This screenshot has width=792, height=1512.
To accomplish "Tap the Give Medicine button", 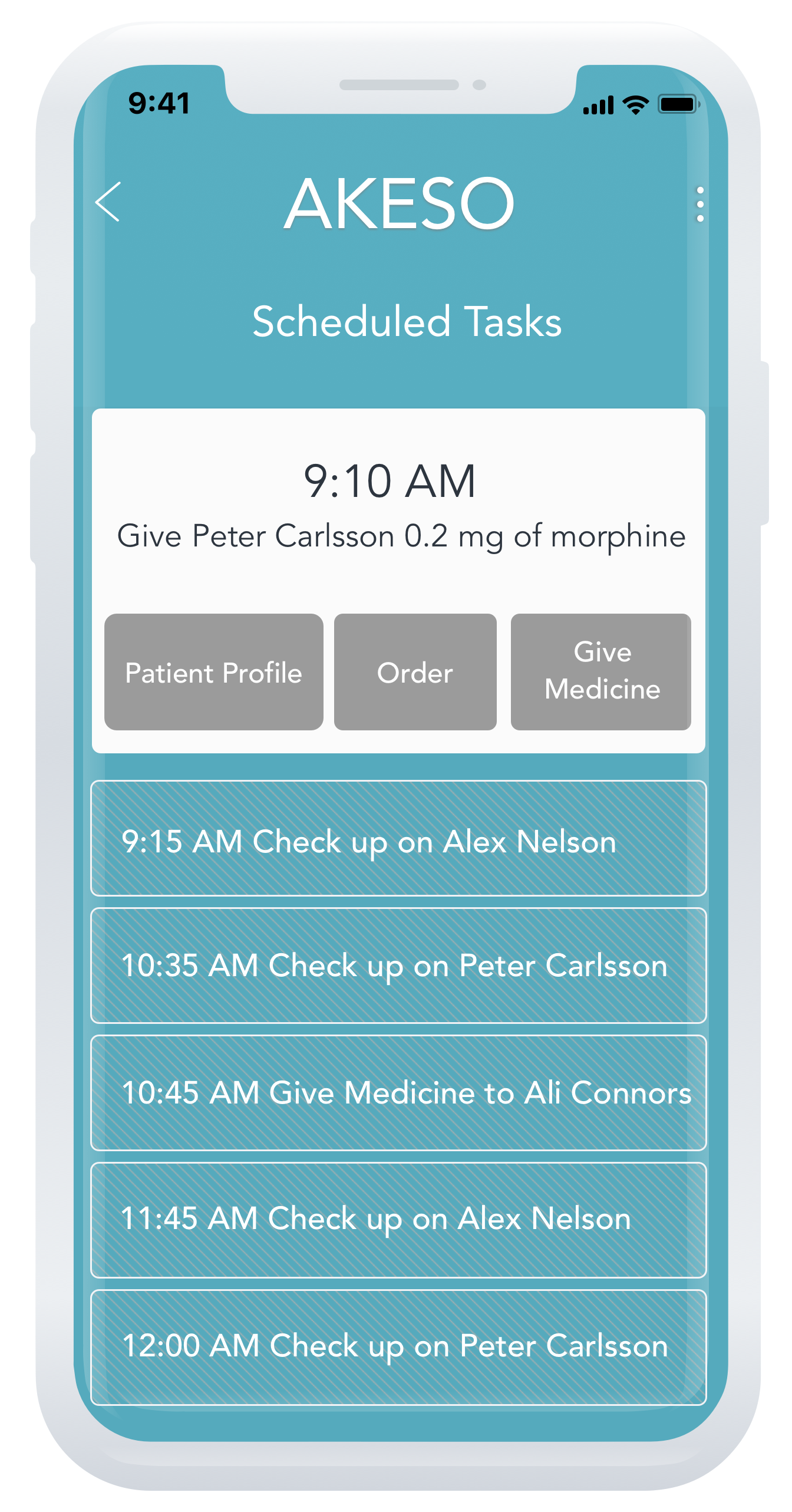I will tap(600, 672).
